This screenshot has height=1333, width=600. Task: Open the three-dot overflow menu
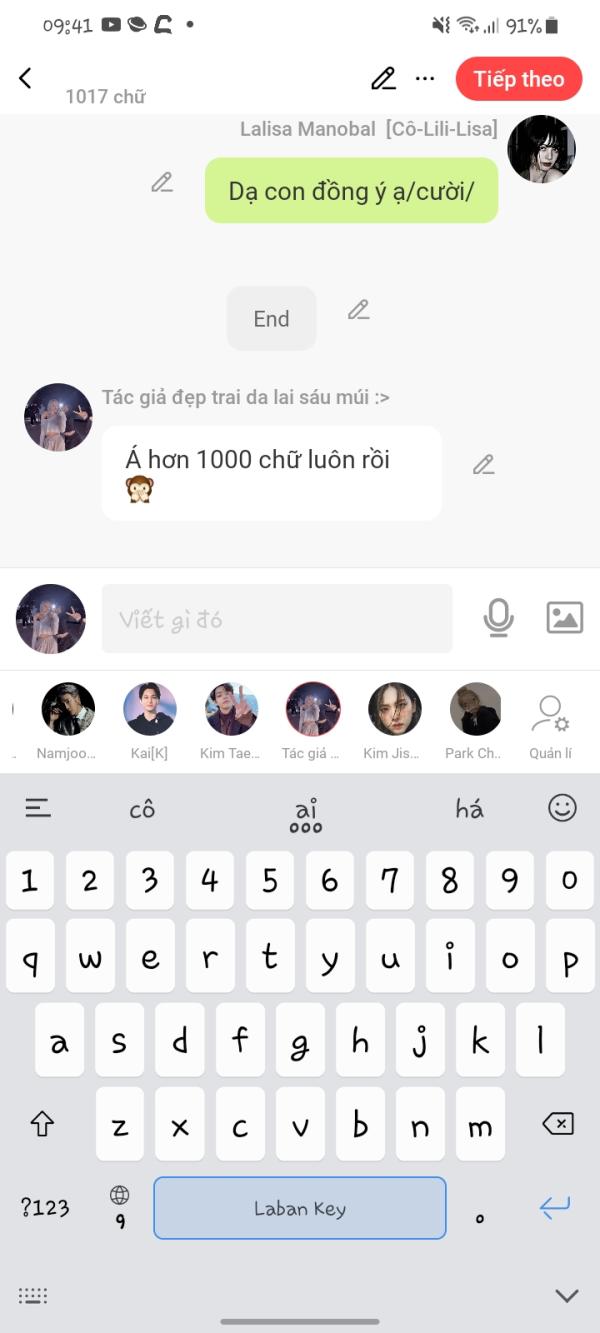pos(425,79)
